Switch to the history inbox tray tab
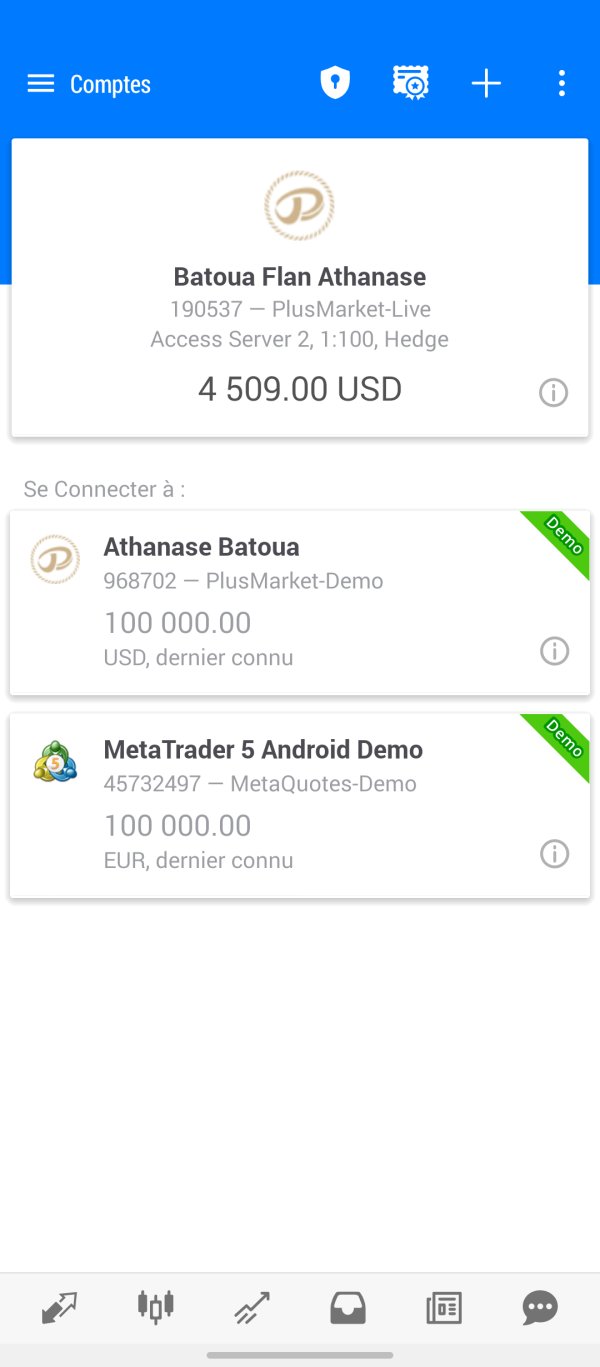The height and width of the screenshot is (1367, 600). pyautogui.click(x=348, y=1307)
